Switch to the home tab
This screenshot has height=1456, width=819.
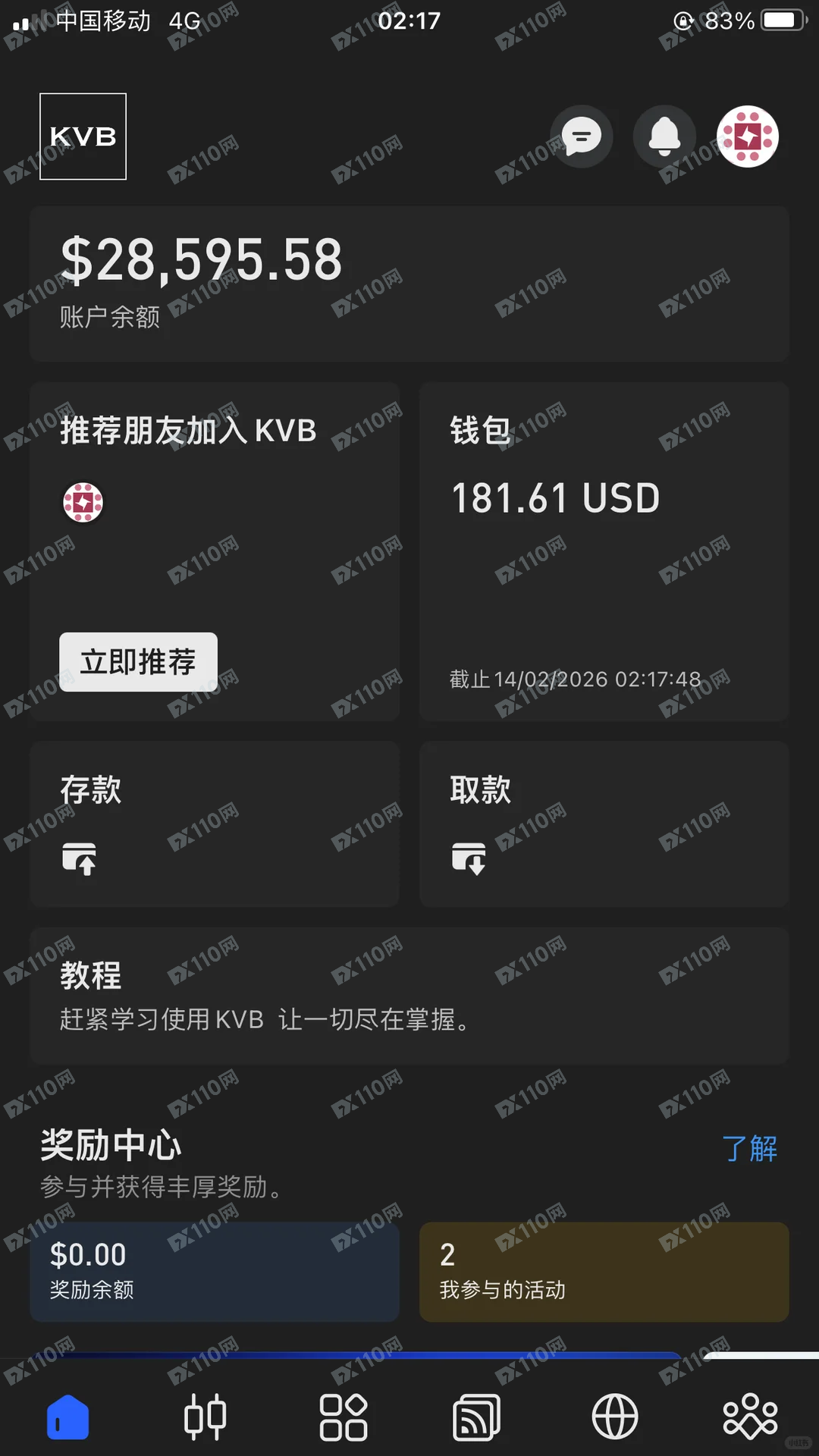(x=68, y=1417)
